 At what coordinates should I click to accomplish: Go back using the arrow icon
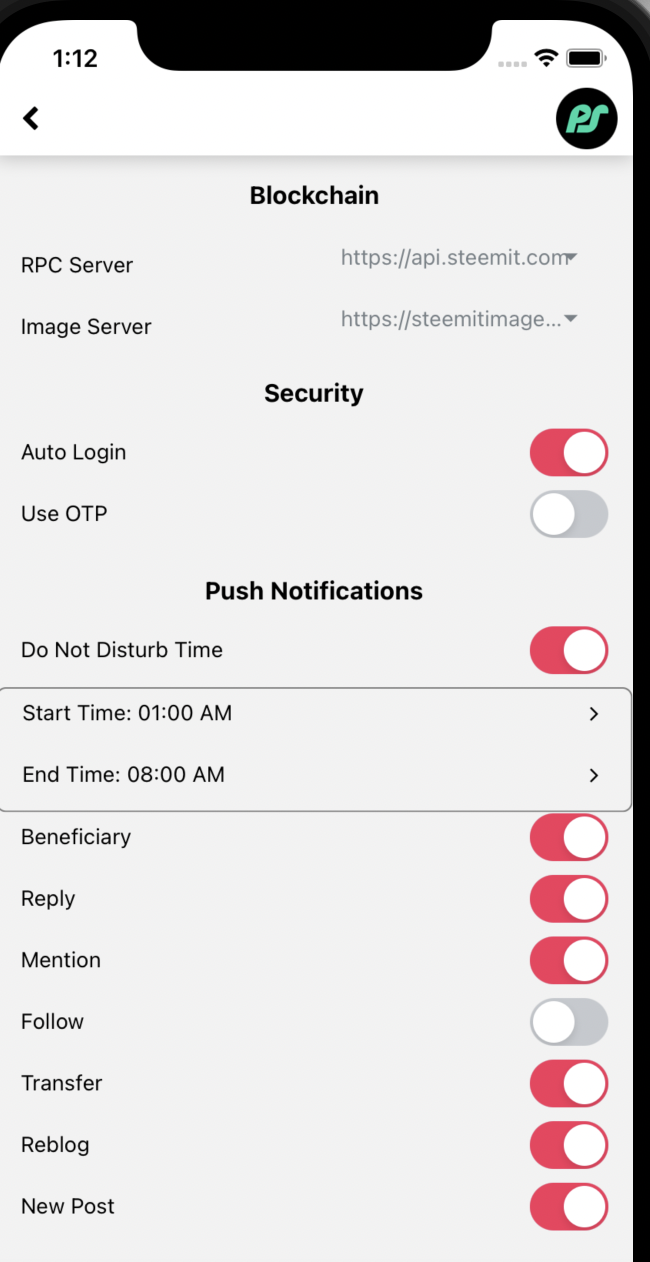(x=31, y=118)
